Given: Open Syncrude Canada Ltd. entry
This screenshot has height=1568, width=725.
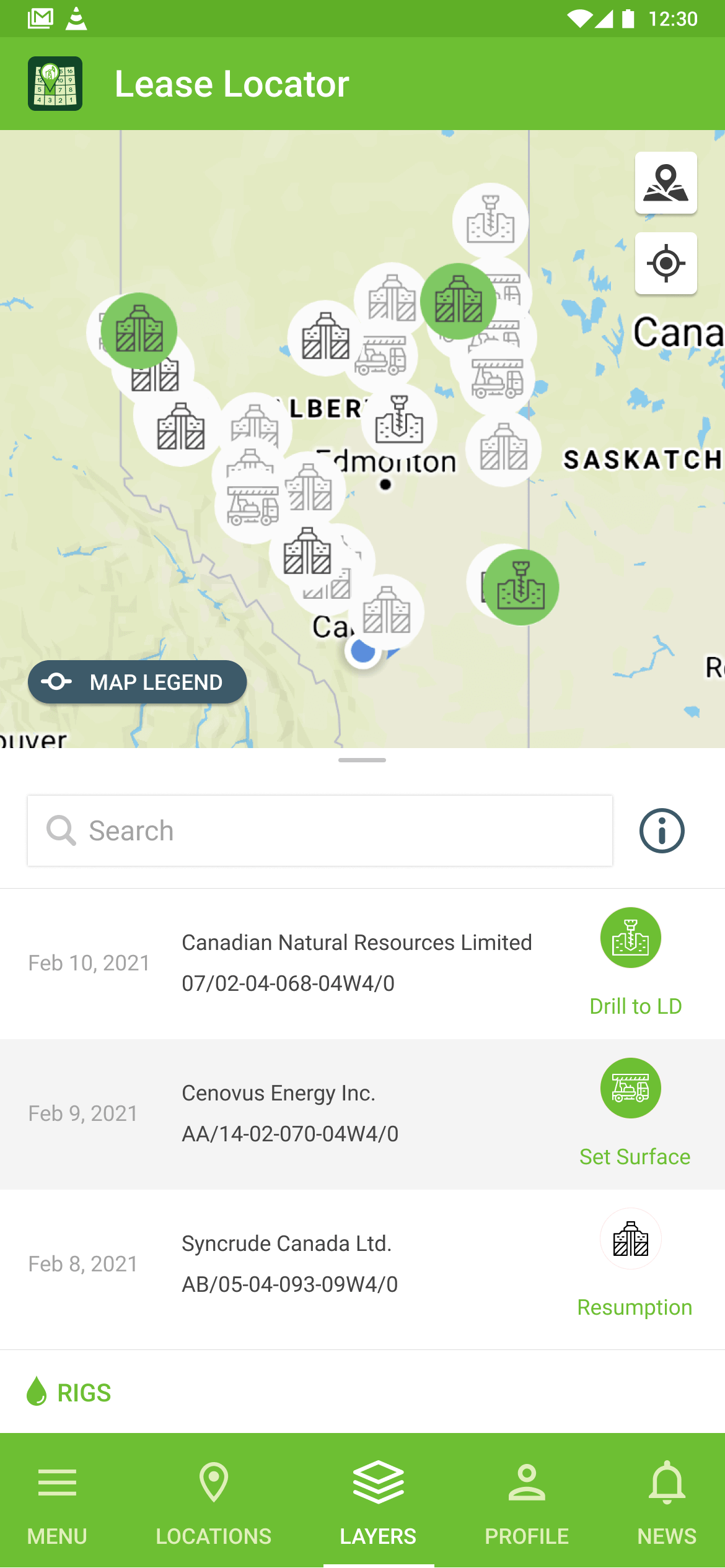Looking at the screenshot, I should tap(356, 1264).
